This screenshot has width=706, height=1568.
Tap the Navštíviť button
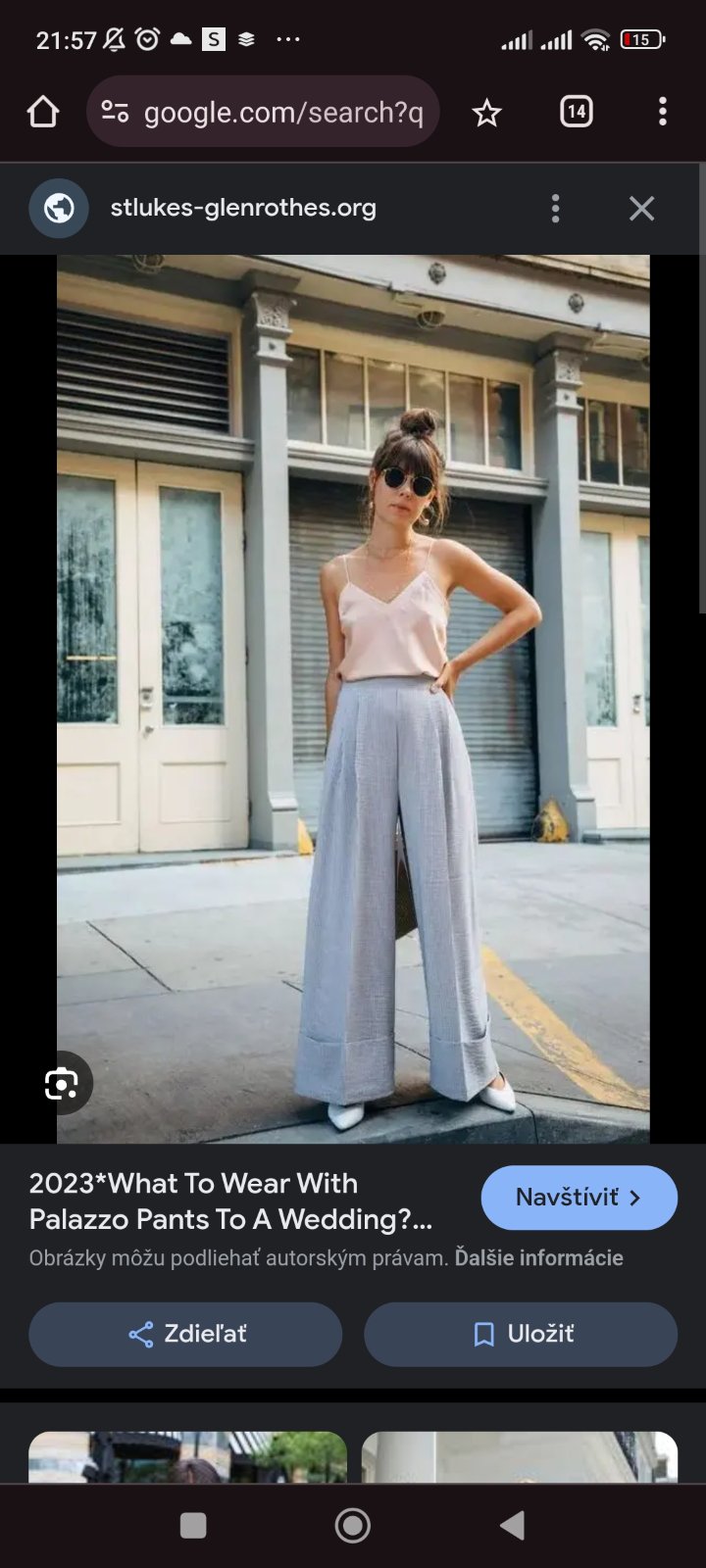tap(579, 1198)
